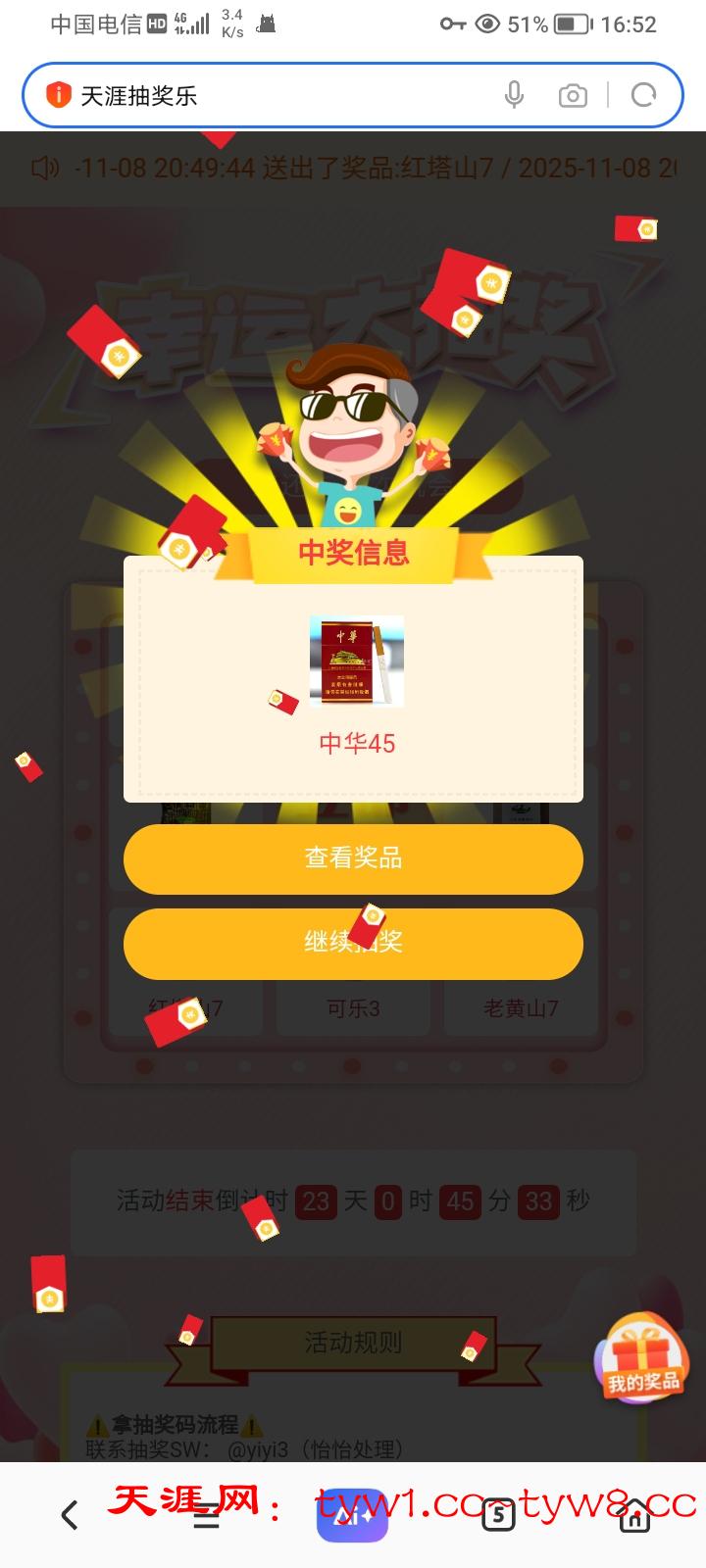View the 5 open browser tabs

click(498, 1515)
